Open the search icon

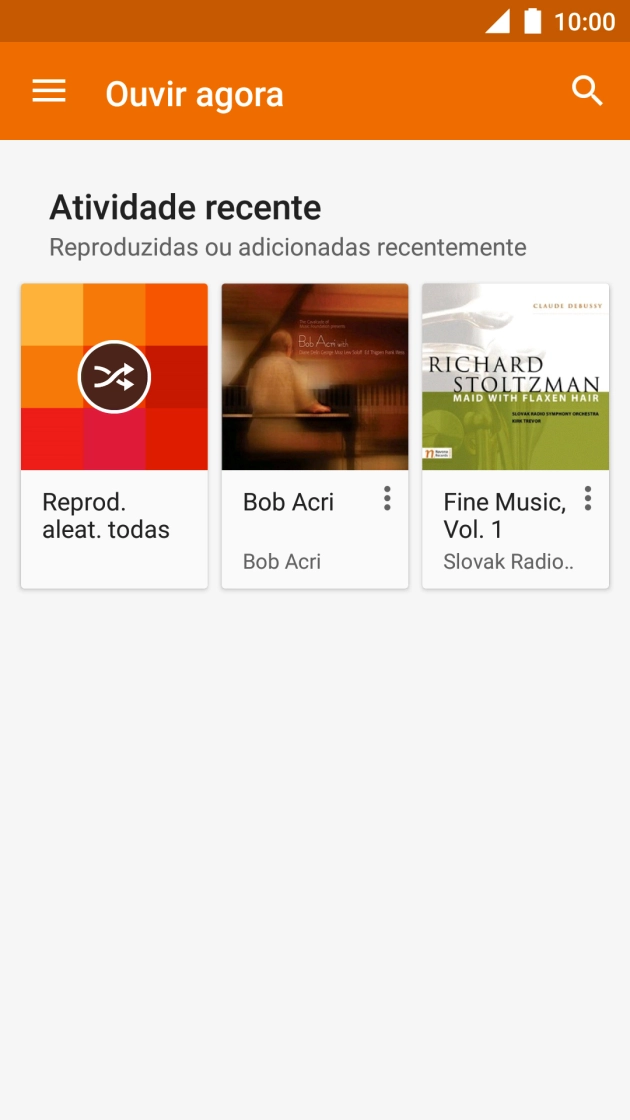[x=587, y=92]
